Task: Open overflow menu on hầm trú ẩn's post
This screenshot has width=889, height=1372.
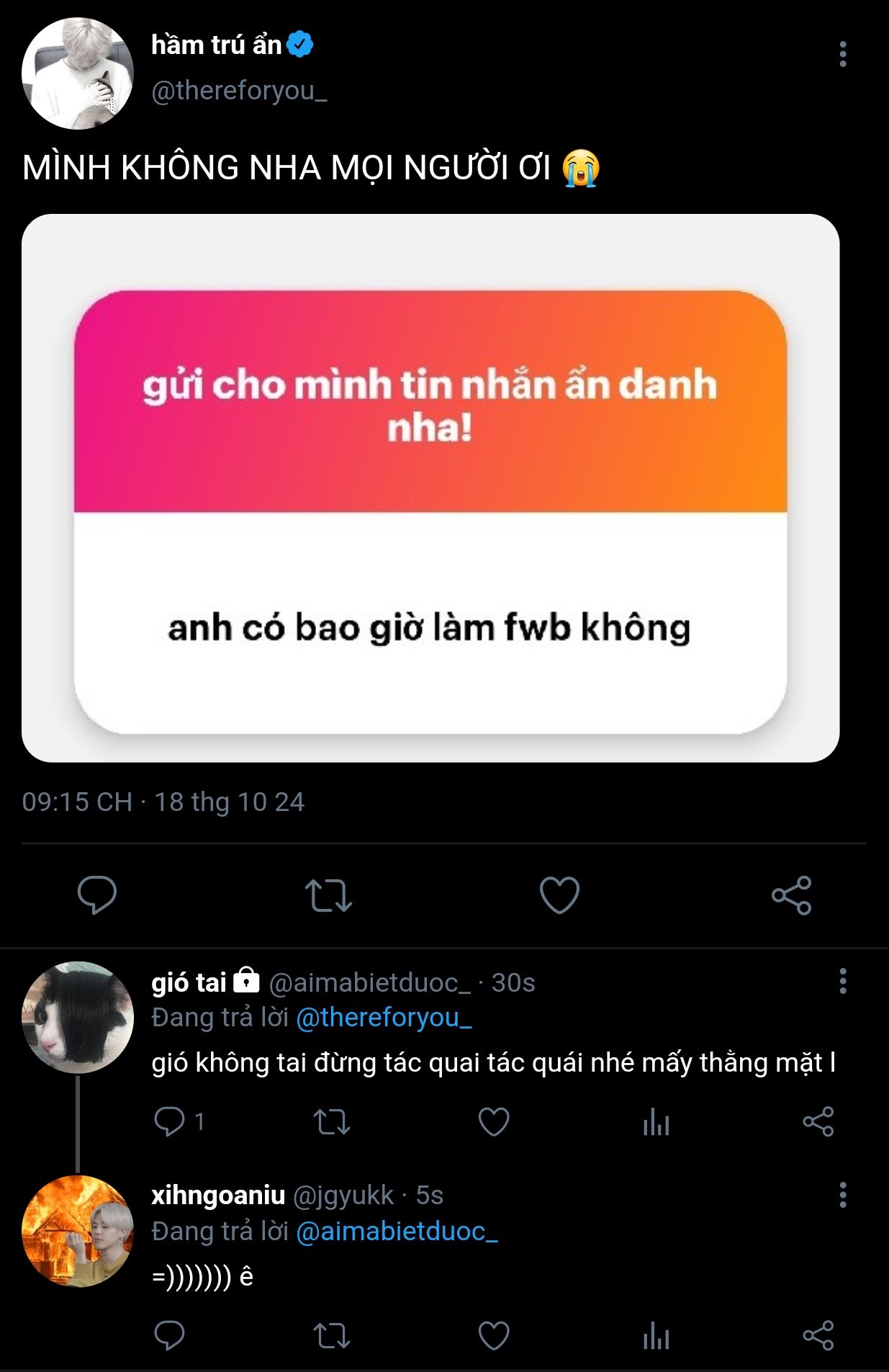Action: click(842, 54)
